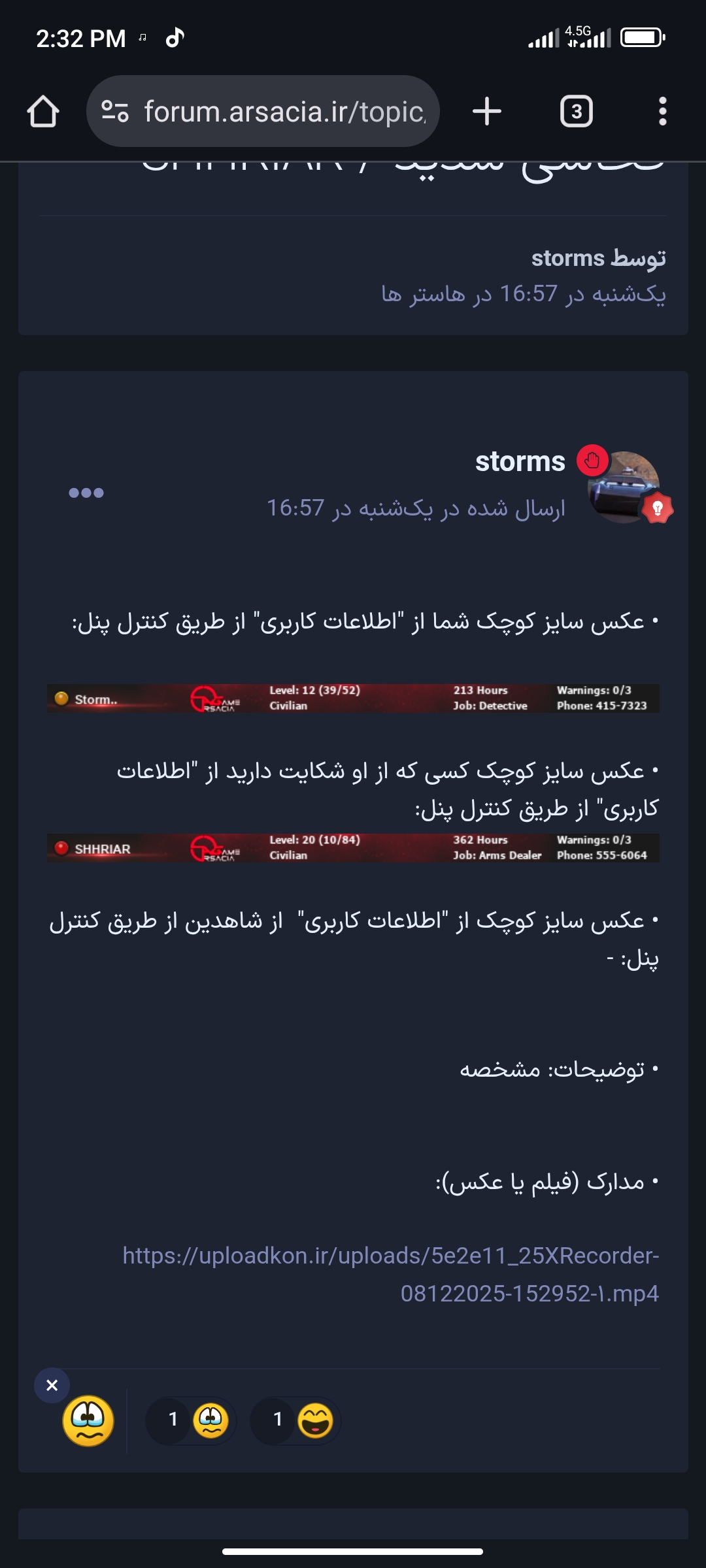Screen dimensions: 706x1568
Task: Tap the address bar to edit the URL
Action: 281,110
